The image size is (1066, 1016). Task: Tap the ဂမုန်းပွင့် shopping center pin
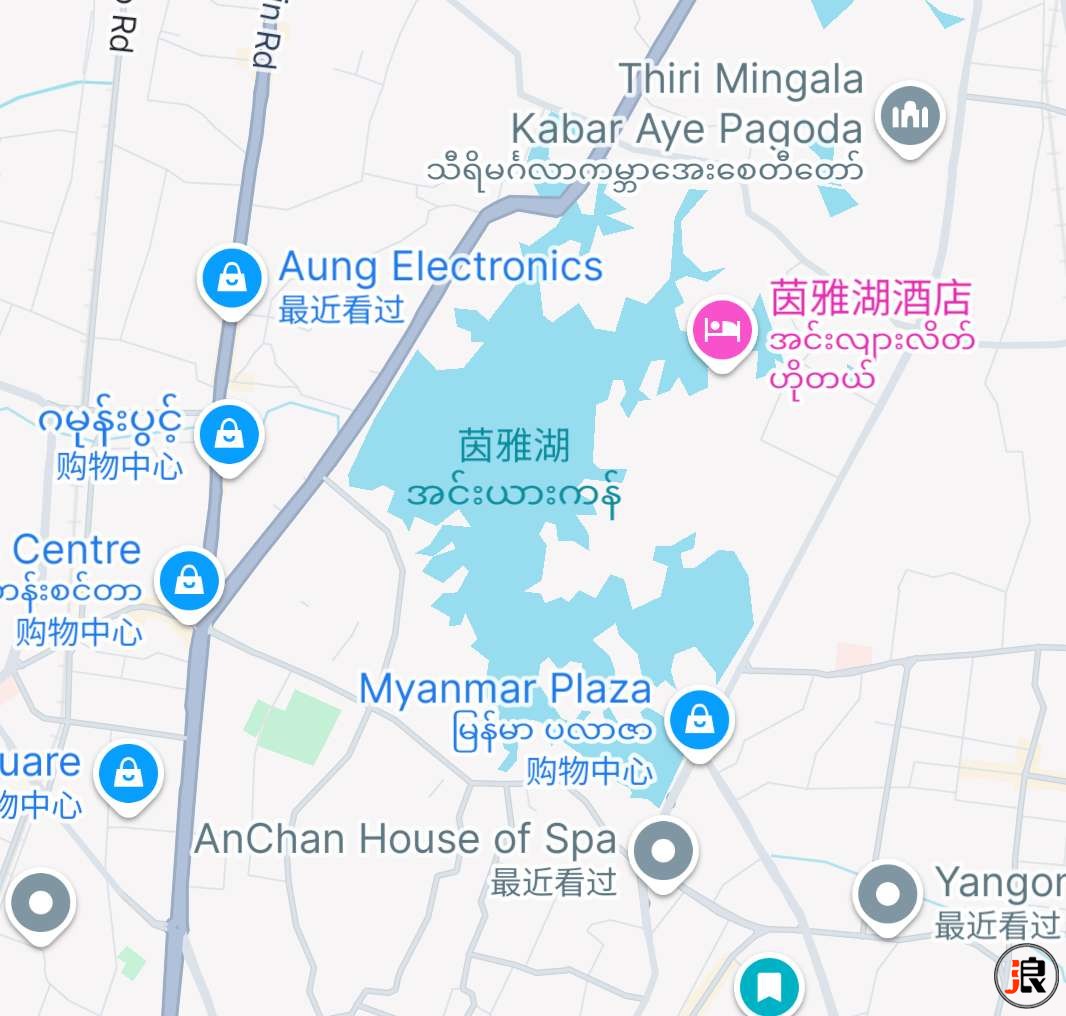click(x=229, y=435)
